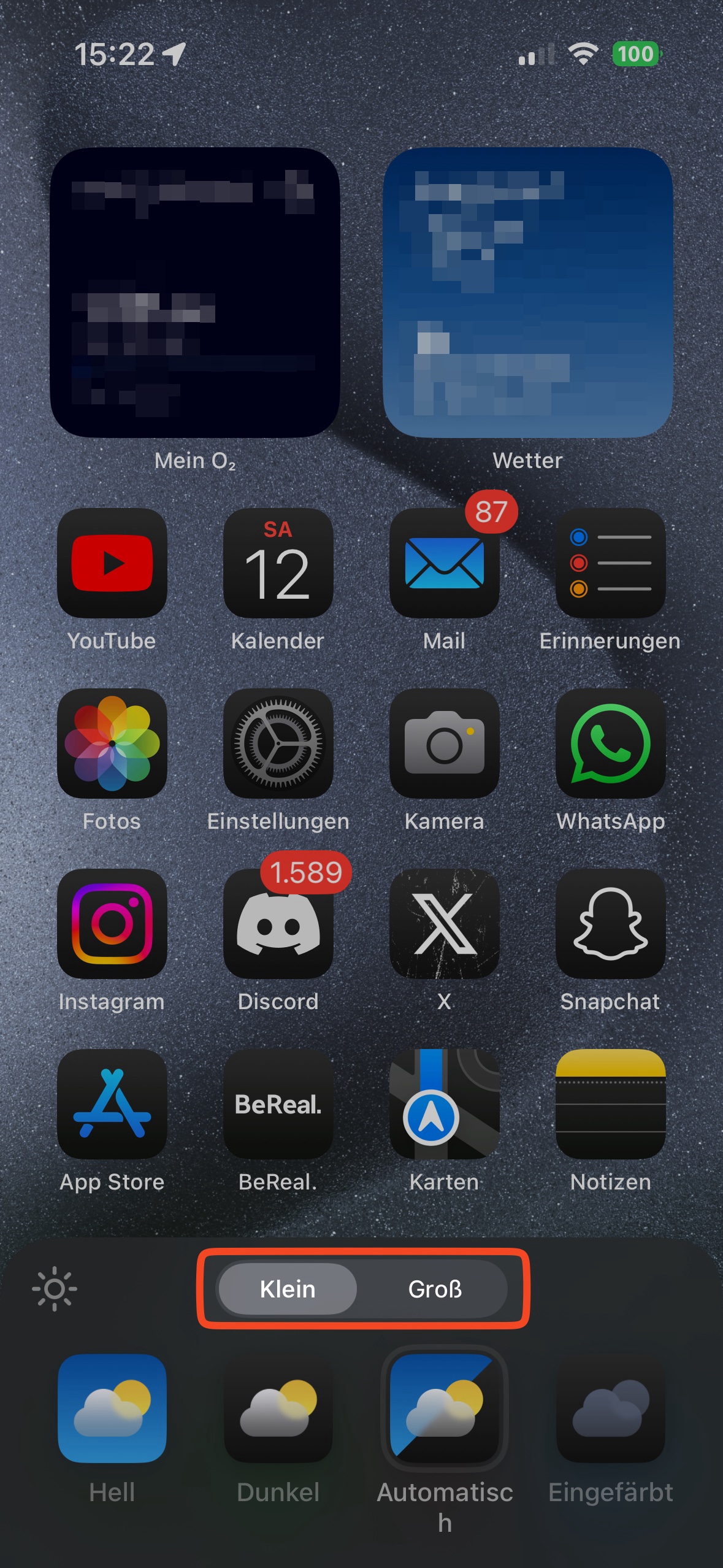This screenshot has width=723, height=1568.
Task: Choose the Dunkel icon appearance
Action: [278, 1408]
